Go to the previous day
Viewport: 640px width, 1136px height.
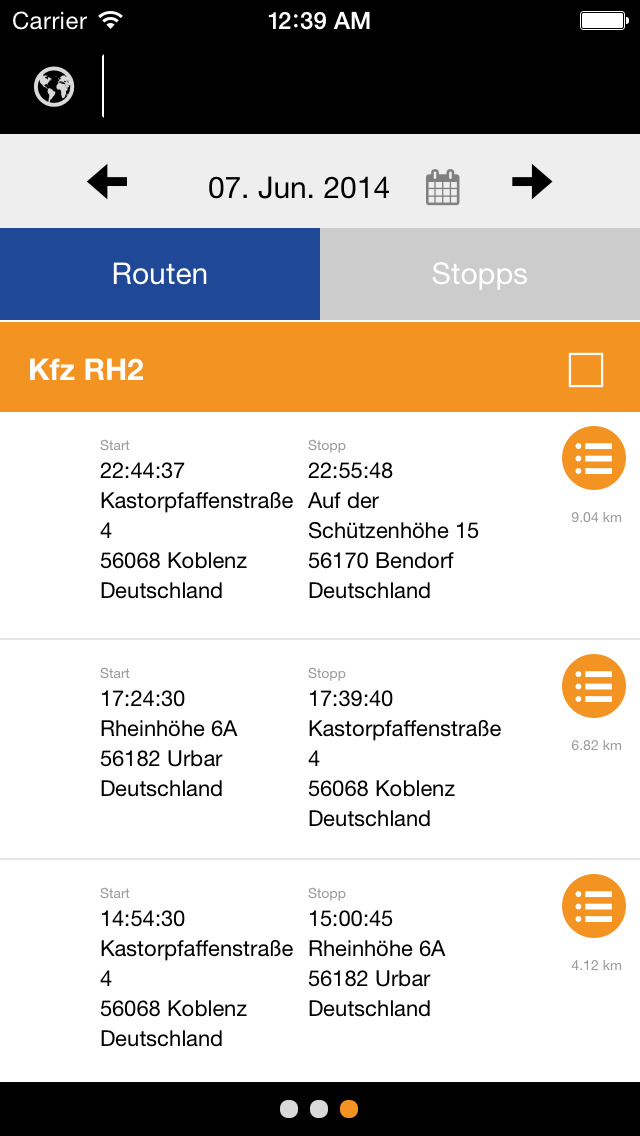(x=107, y=182)
